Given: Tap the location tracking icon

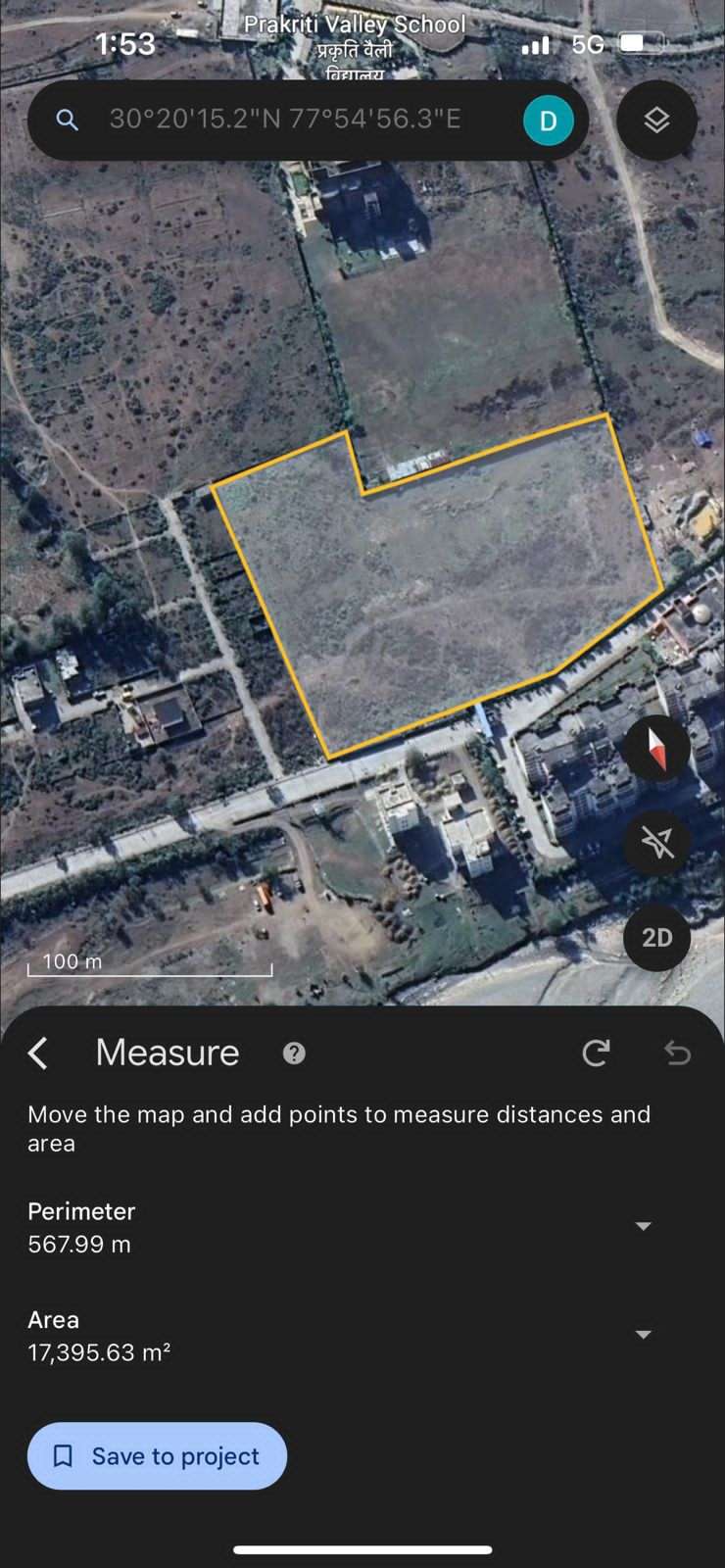Looking at the screenshot, I should coord(656,842).
